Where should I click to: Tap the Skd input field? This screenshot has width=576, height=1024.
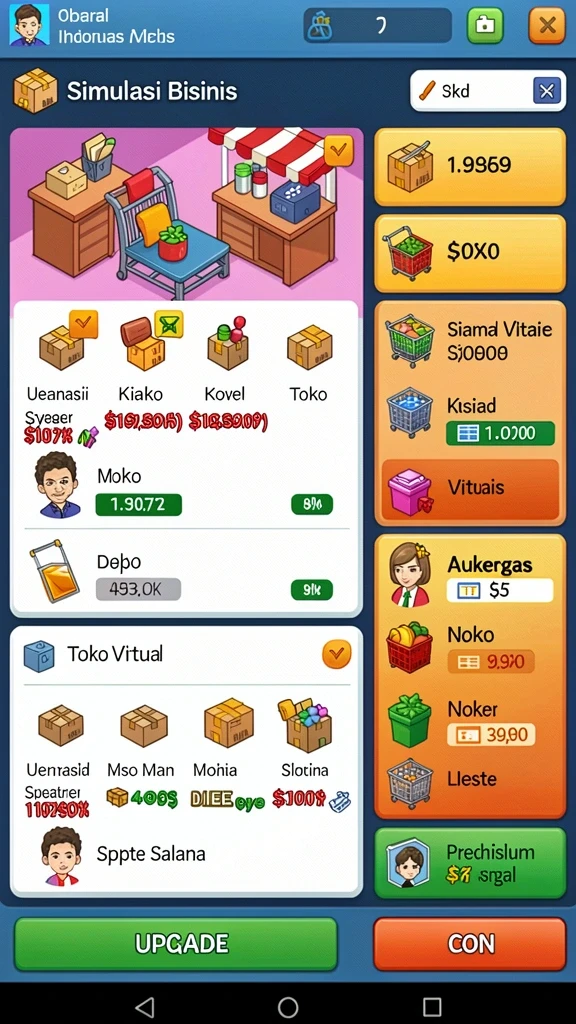(488, 91)
